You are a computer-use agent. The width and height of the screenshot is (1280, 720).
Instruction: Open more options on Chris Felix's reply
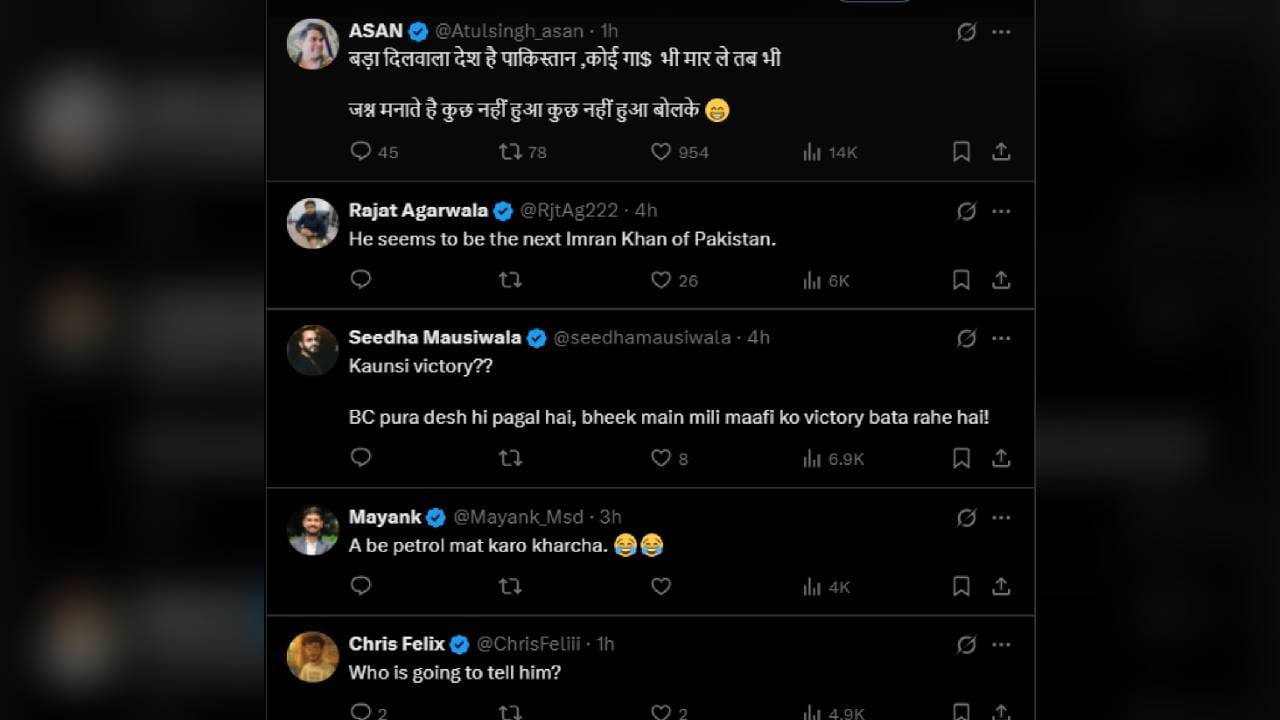pos(1001,645)
